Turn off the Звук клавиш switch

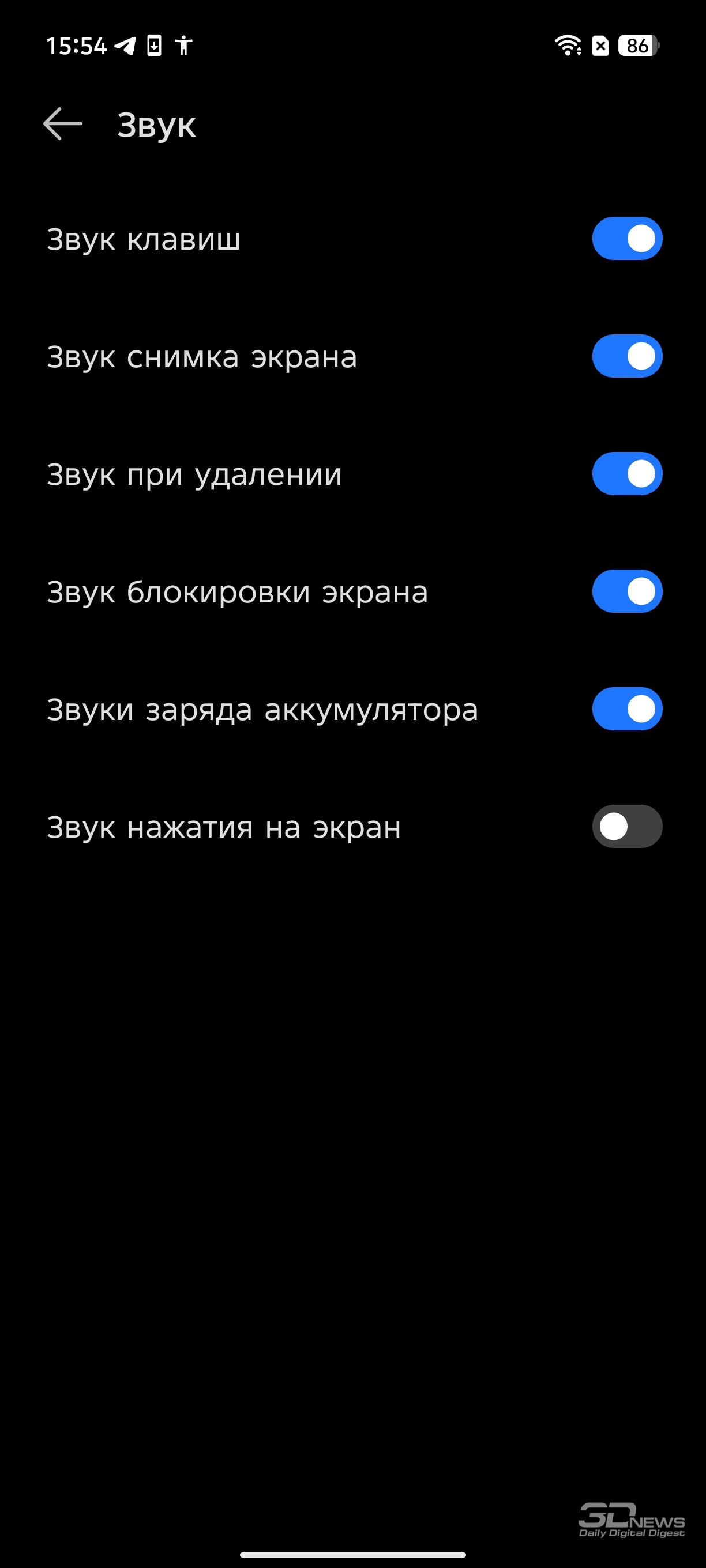(x=627, y=238)
